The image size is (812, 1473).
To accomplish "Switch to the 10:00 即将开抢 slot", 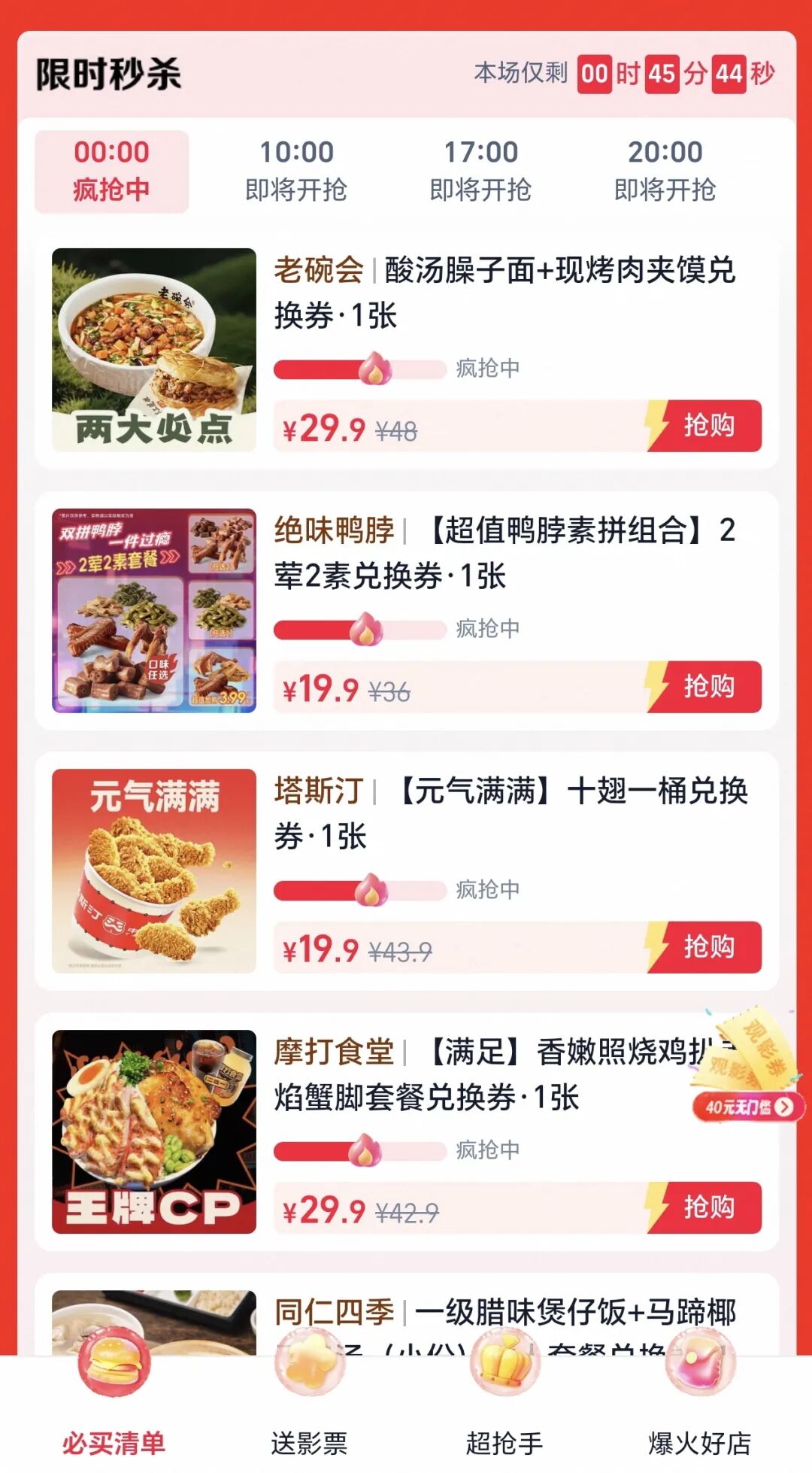I will click(296, 171).
